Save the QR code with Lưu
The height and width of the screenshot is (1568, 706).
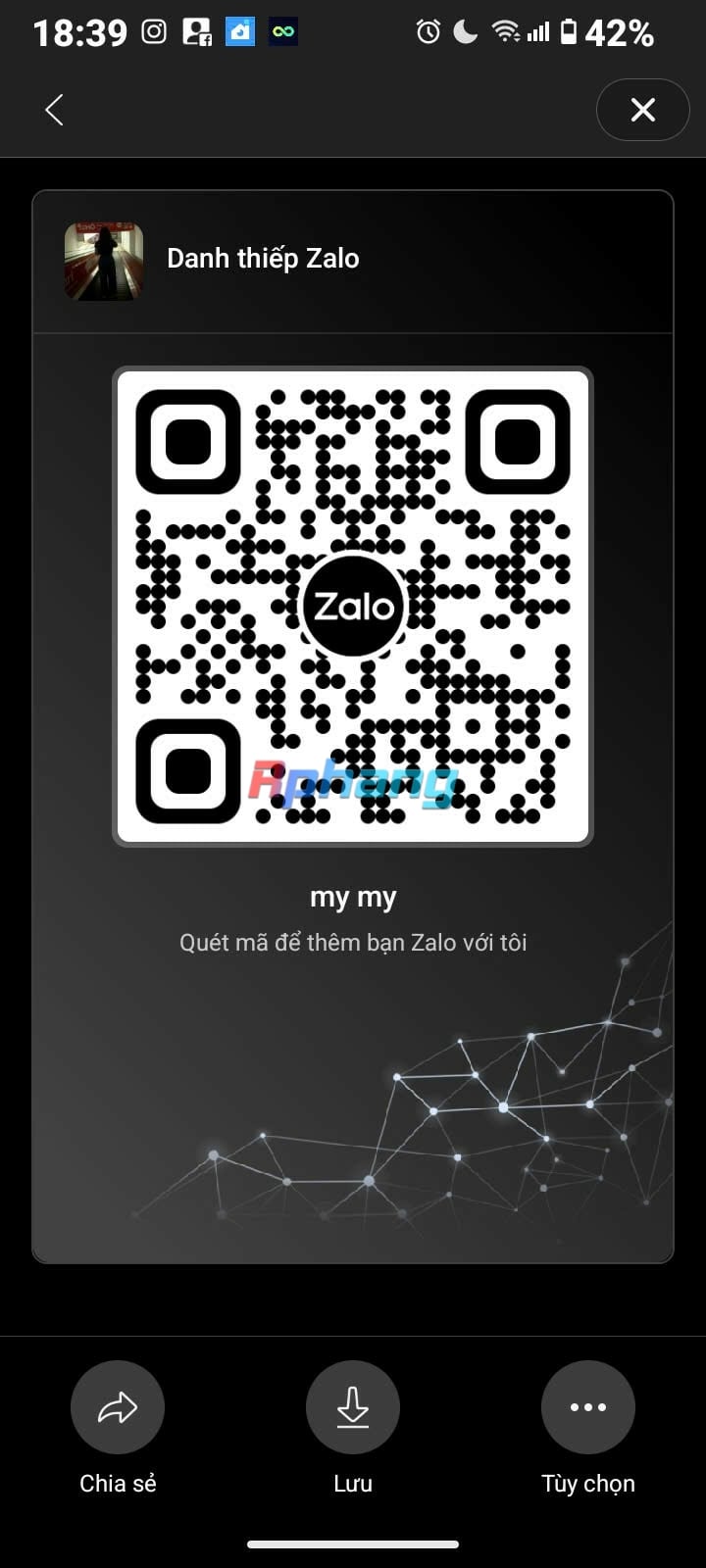[353, 1407]
